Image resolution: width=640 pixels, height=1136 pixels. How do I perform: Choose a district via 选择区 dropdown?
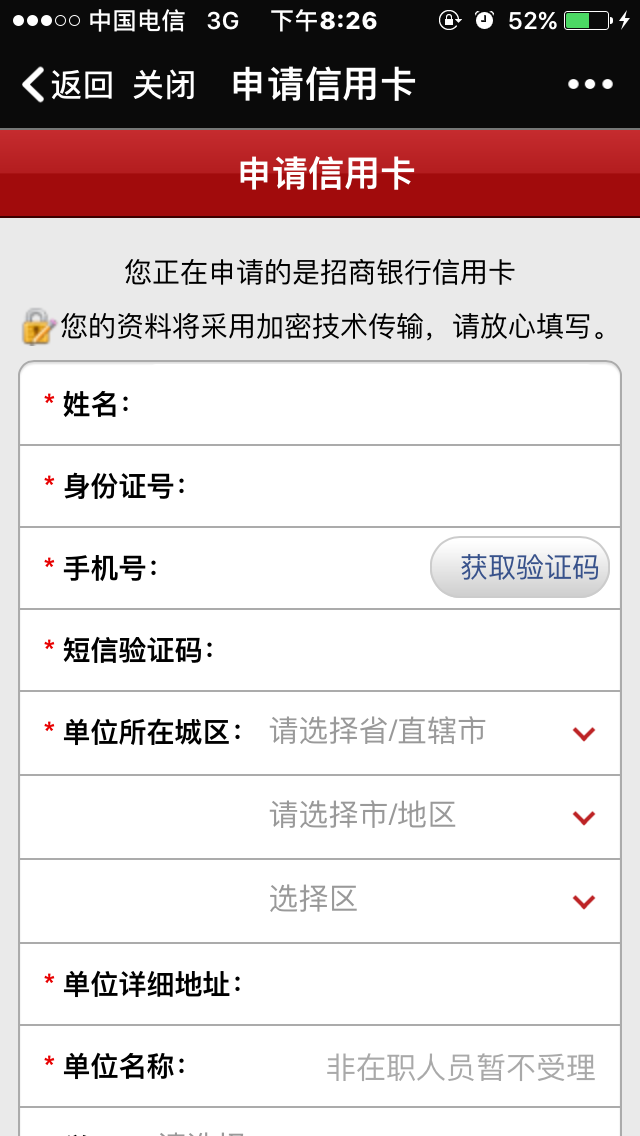click(x=432, y=900)
